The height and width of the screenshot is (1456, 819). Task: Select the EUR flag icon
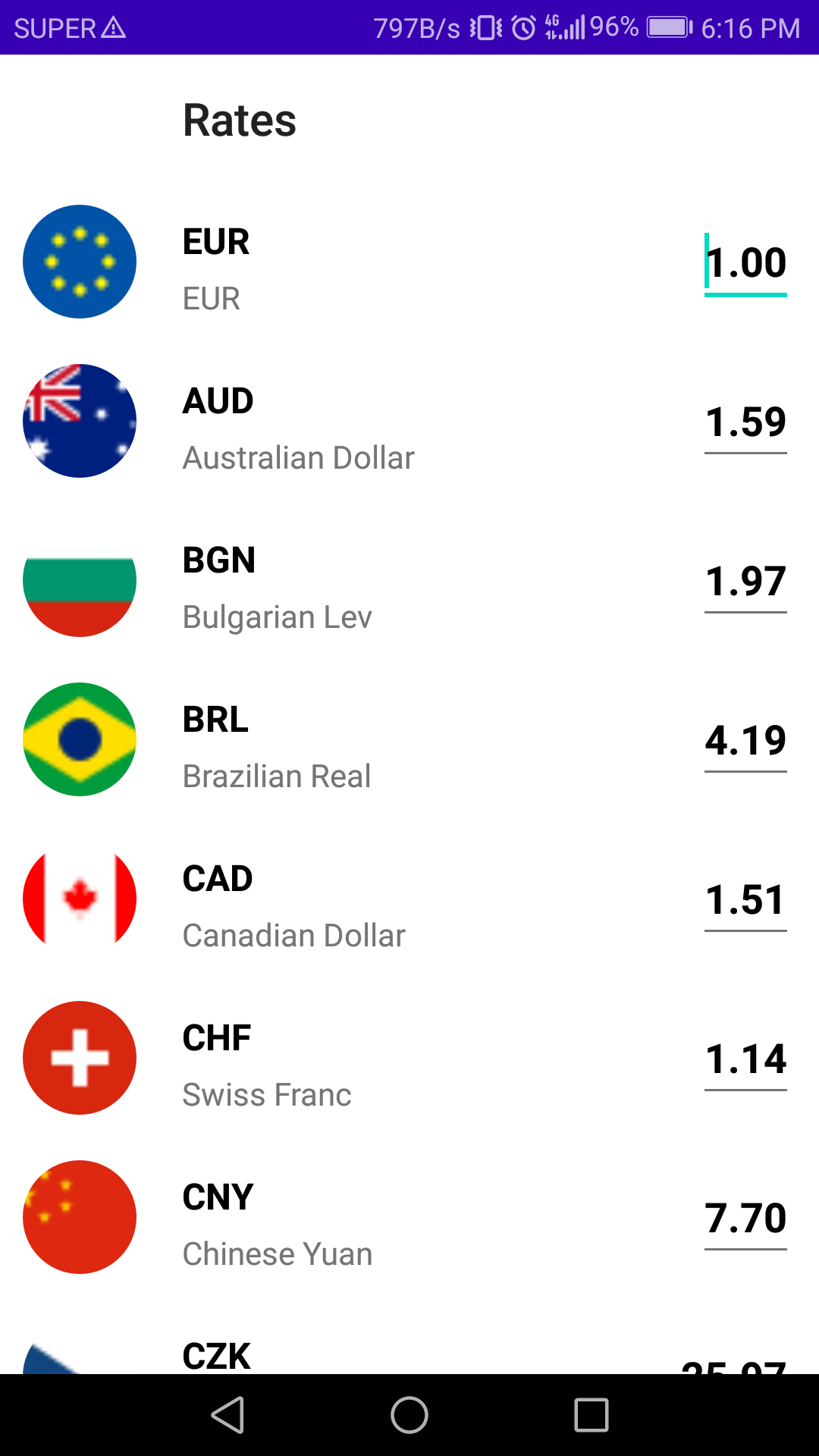coord(80,261)
